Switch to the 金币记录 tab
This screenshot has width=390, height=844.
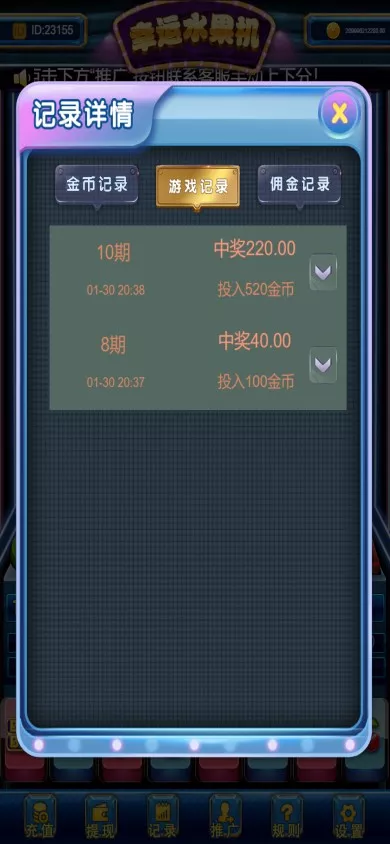(x=97, y=185)
